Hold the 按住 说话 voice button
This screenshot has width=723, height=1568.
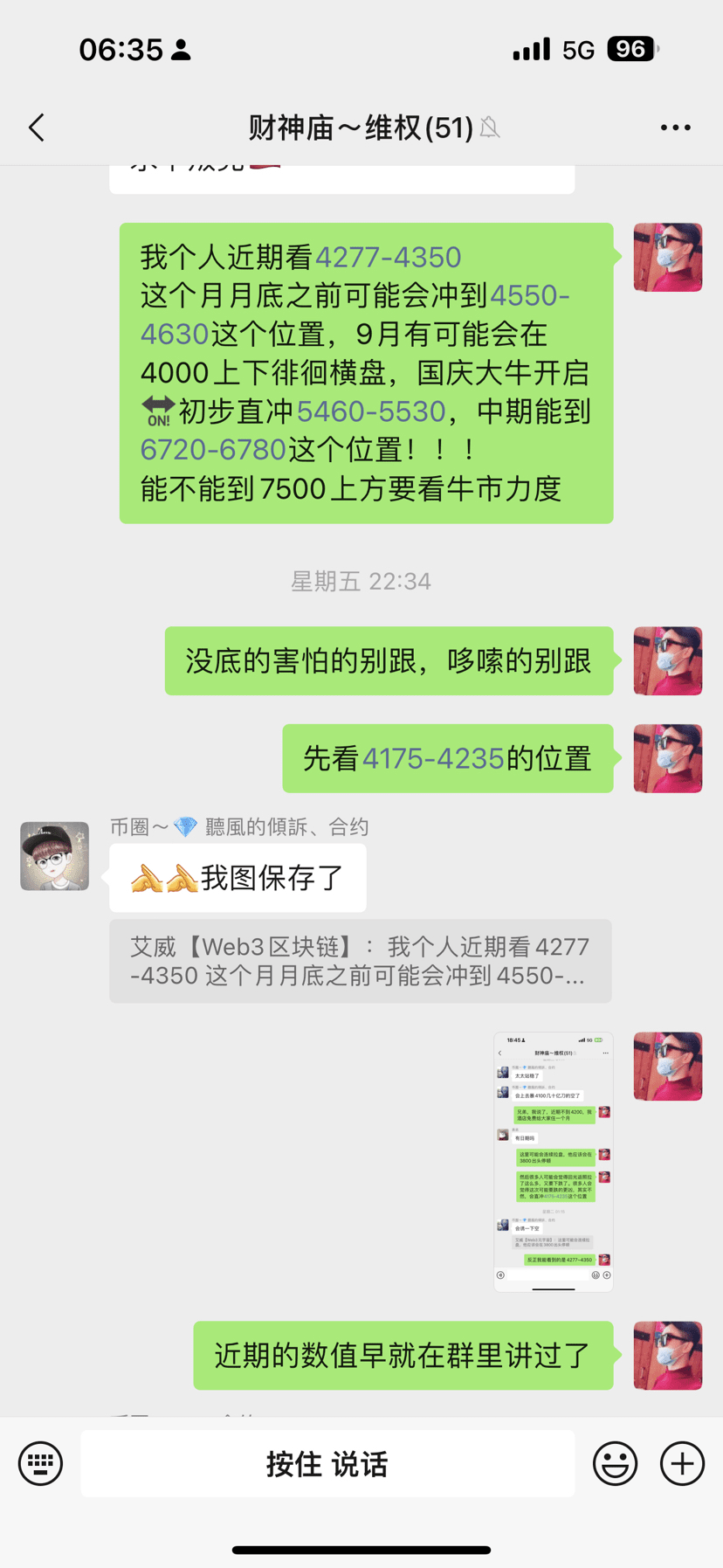click(327, 1463)
